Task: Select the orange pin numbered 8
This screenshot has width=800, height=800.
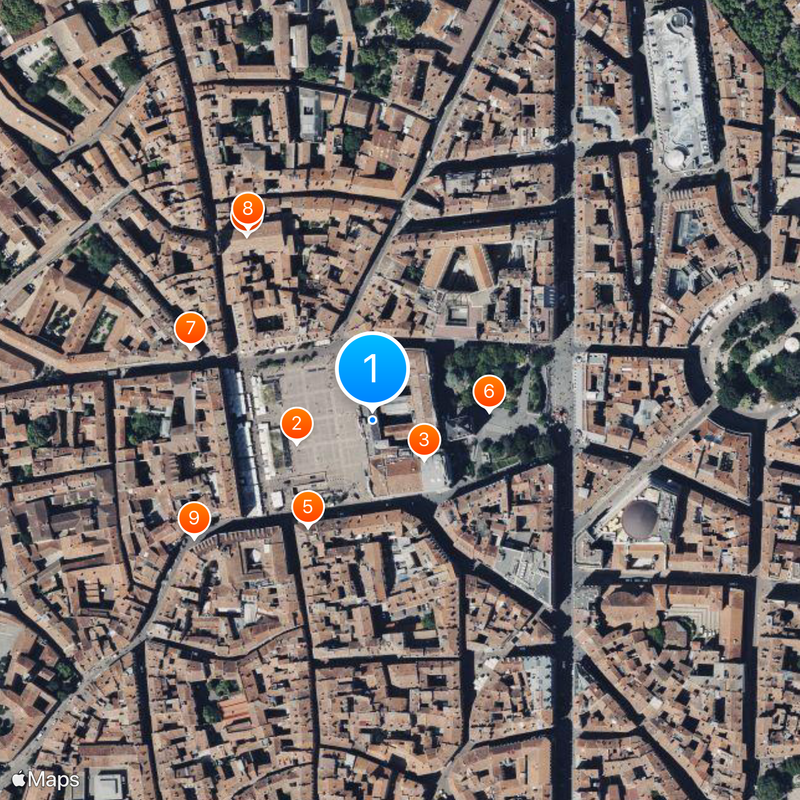Action: [x=247, y=210]
